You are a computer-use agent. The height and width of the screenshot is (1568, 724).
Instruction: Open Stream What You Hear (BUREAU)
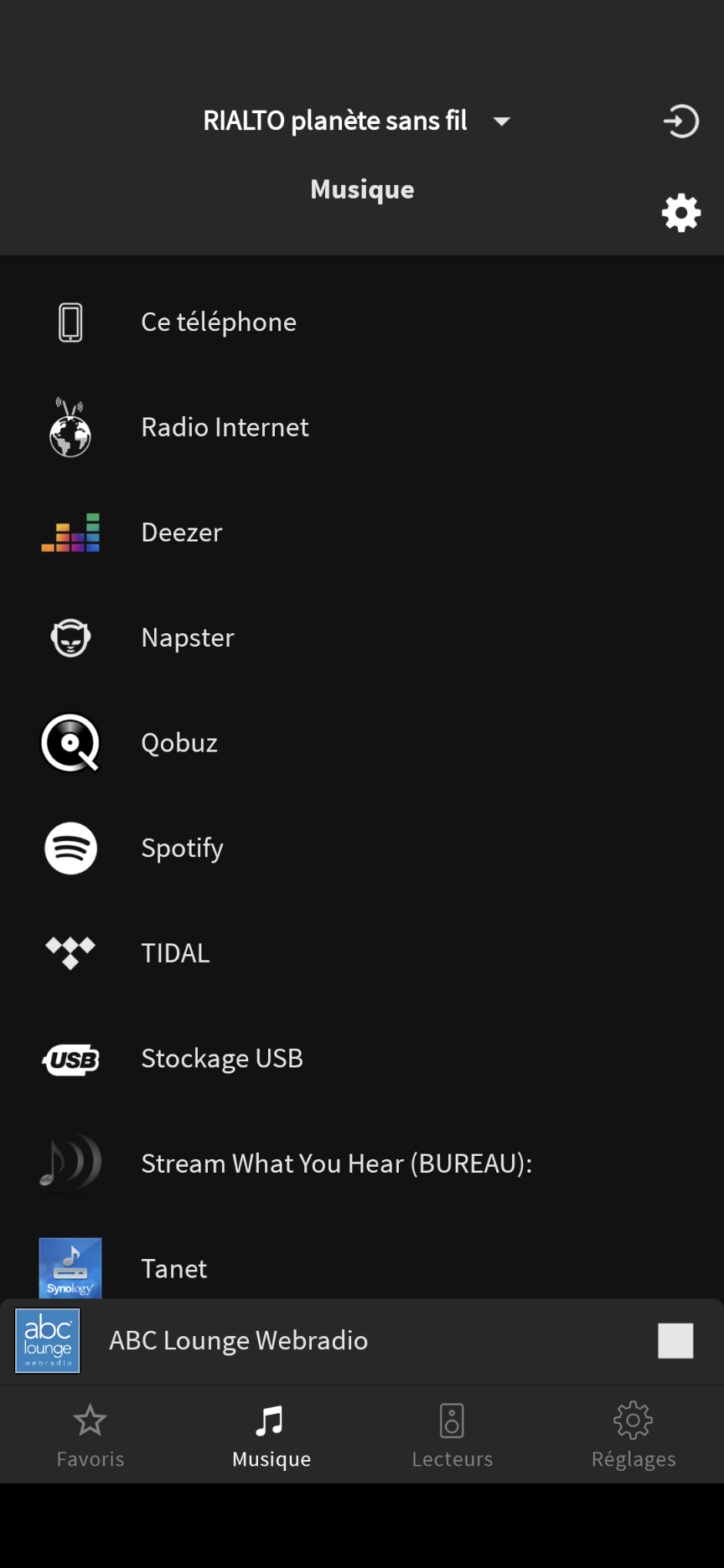click(x=362, y=1163)
